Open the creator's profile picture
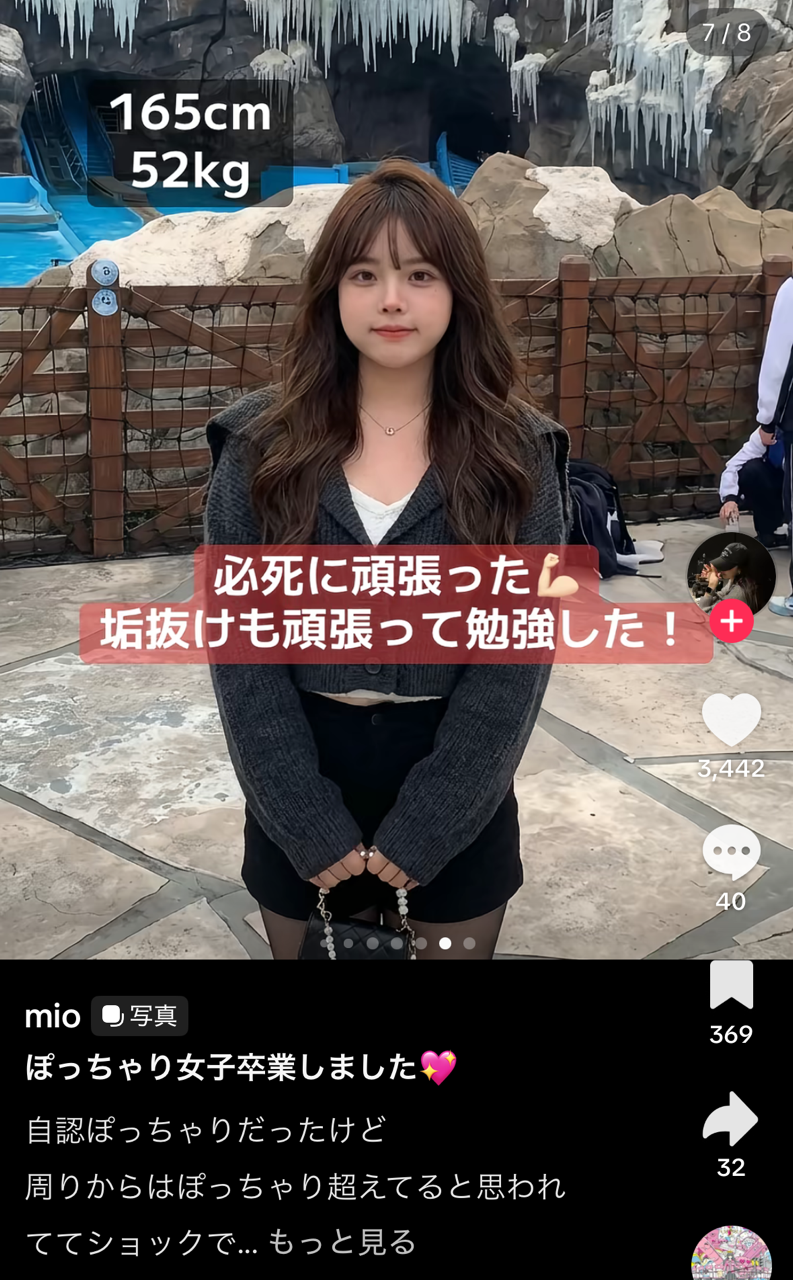 coord(731,573)
